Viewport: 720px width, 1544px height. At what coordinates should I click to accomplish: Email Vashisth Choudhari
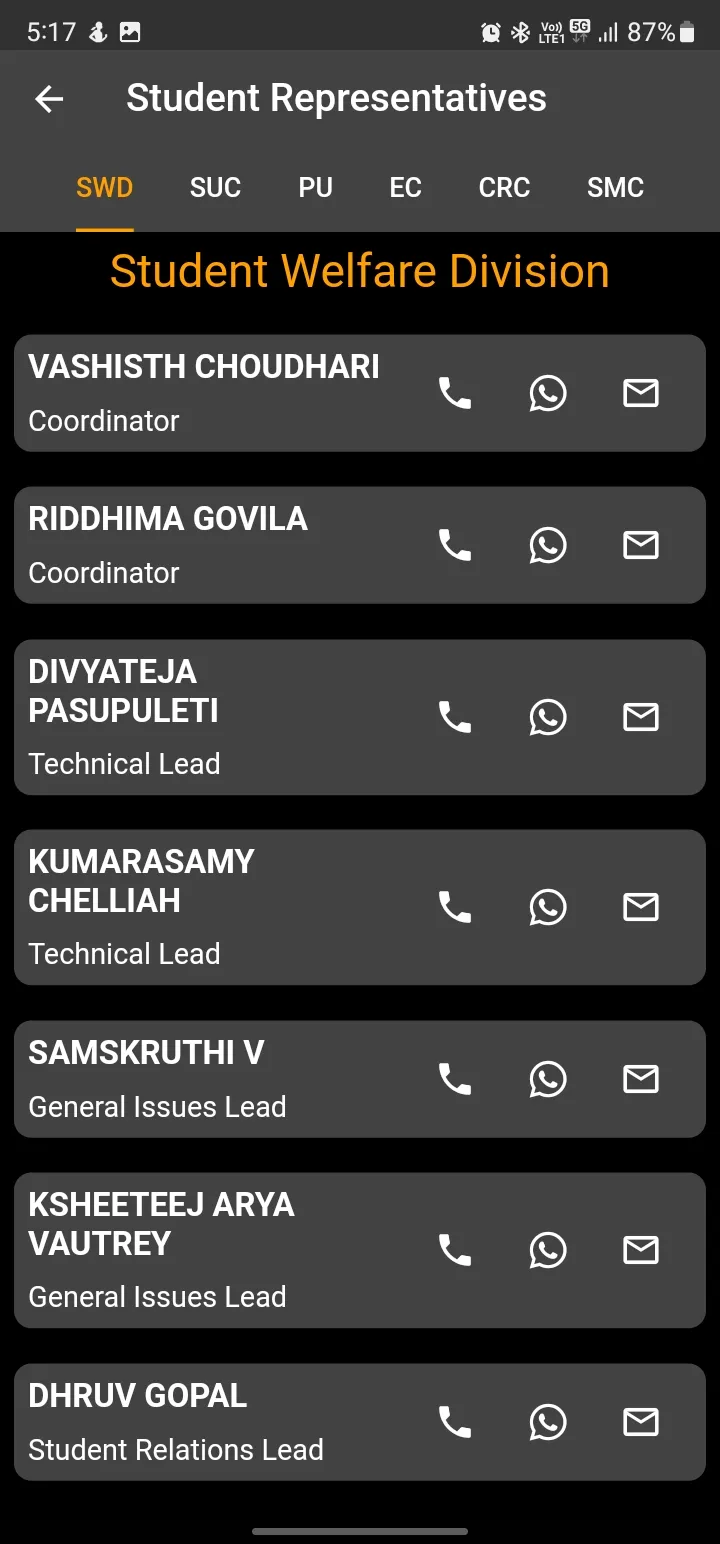[641, 394]
